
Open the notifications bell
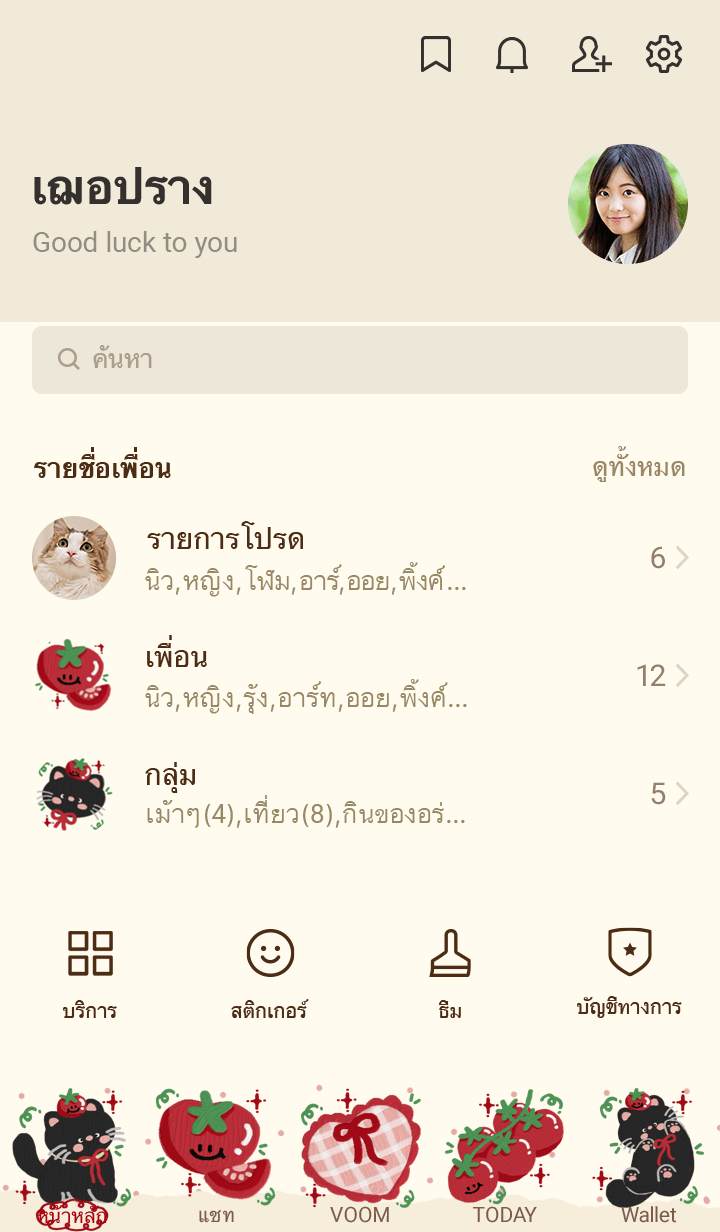tap(512, 55)
